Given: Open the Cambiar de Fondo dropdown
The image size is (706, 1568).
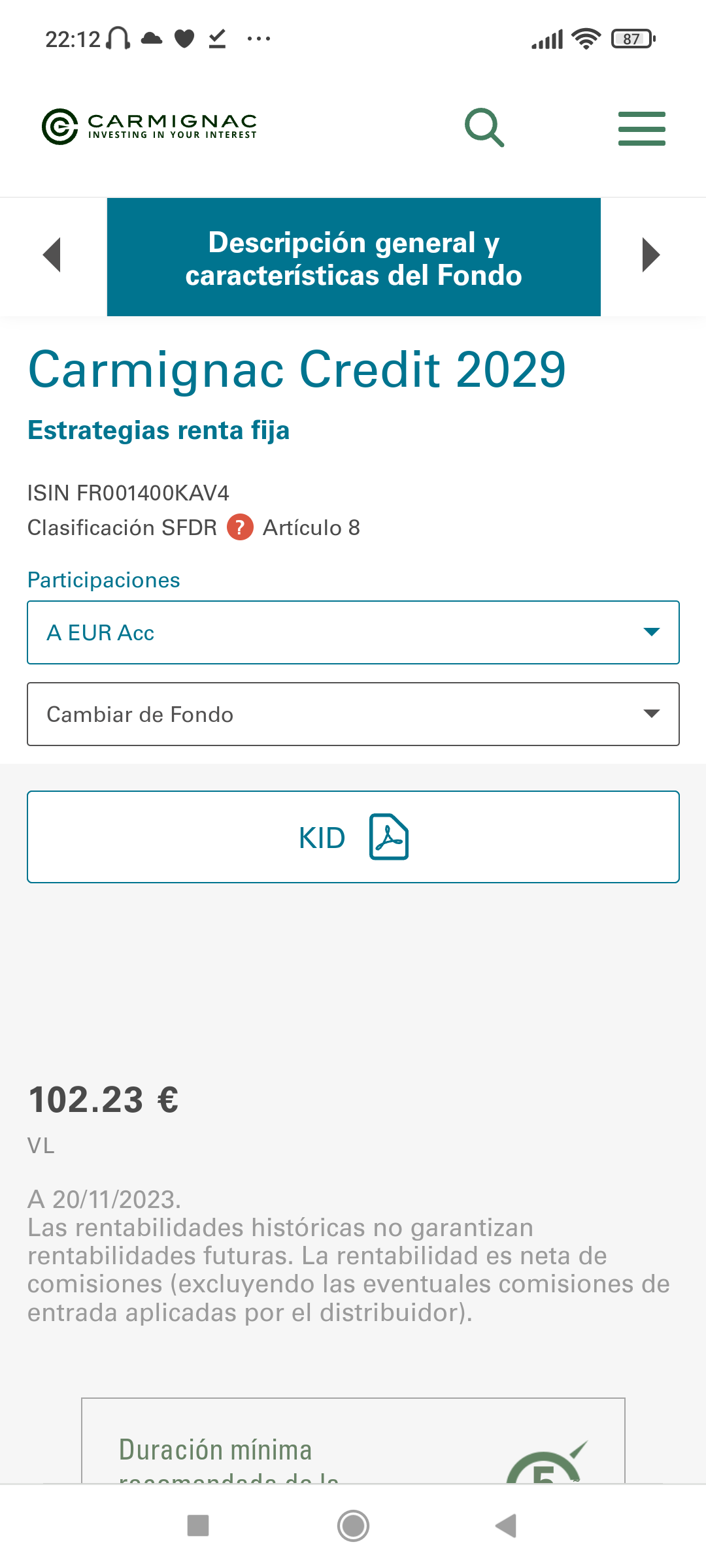Looking at the screenshot, I should [353, 714].
